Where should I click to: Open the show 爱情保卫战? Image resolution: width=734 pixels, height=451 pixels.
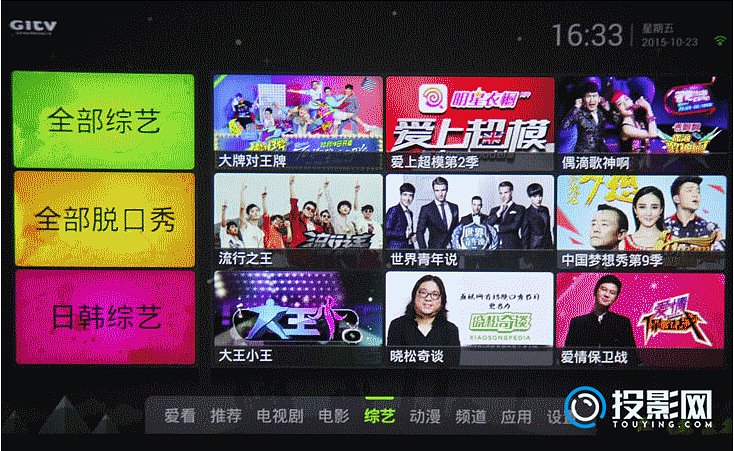point(641,317)
